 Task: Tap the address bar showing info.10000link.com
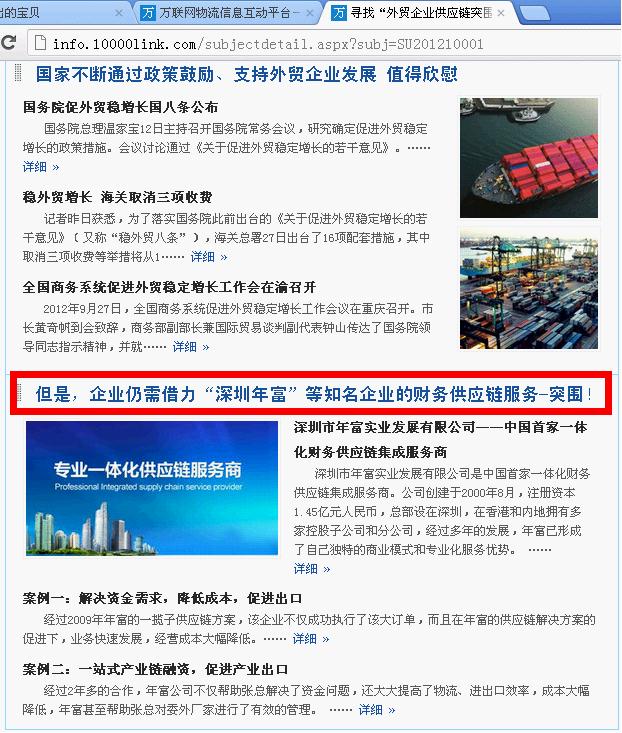[x=300, y=44]
